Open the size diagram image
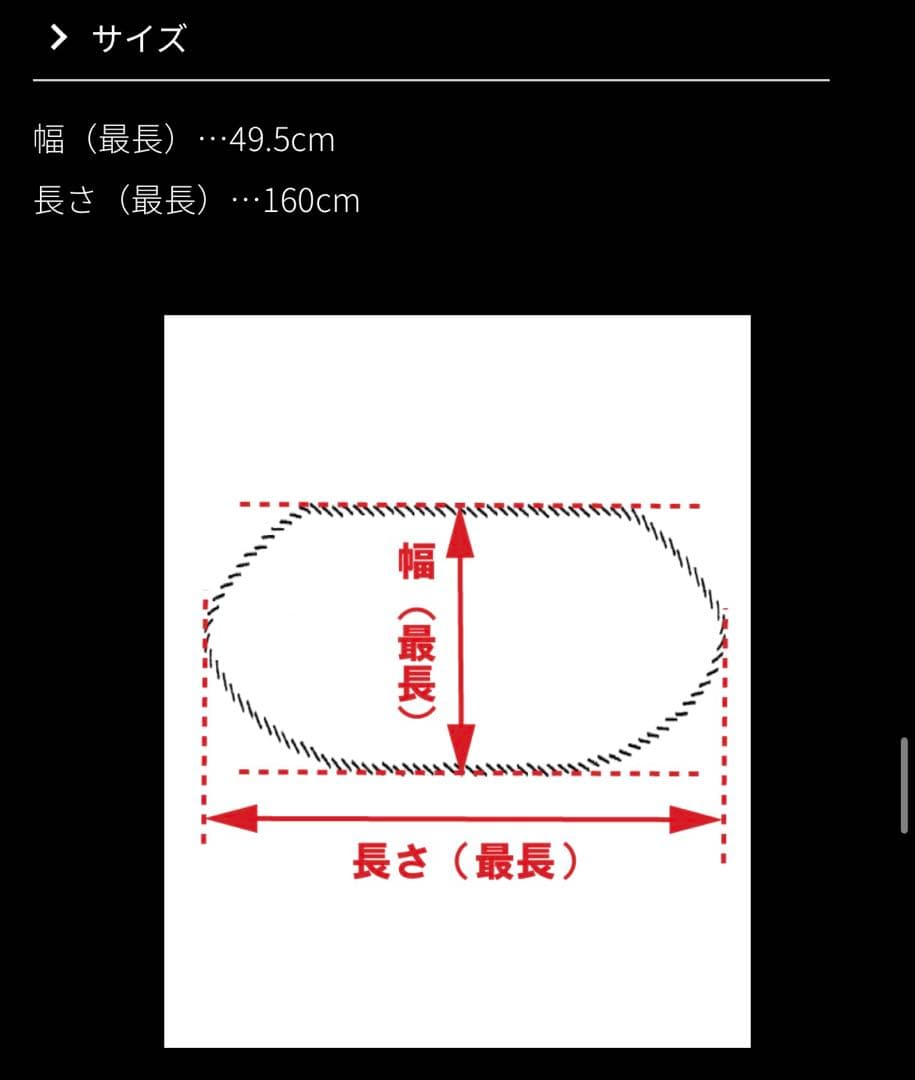This screenshot has height=1080, width=915. 457,680
